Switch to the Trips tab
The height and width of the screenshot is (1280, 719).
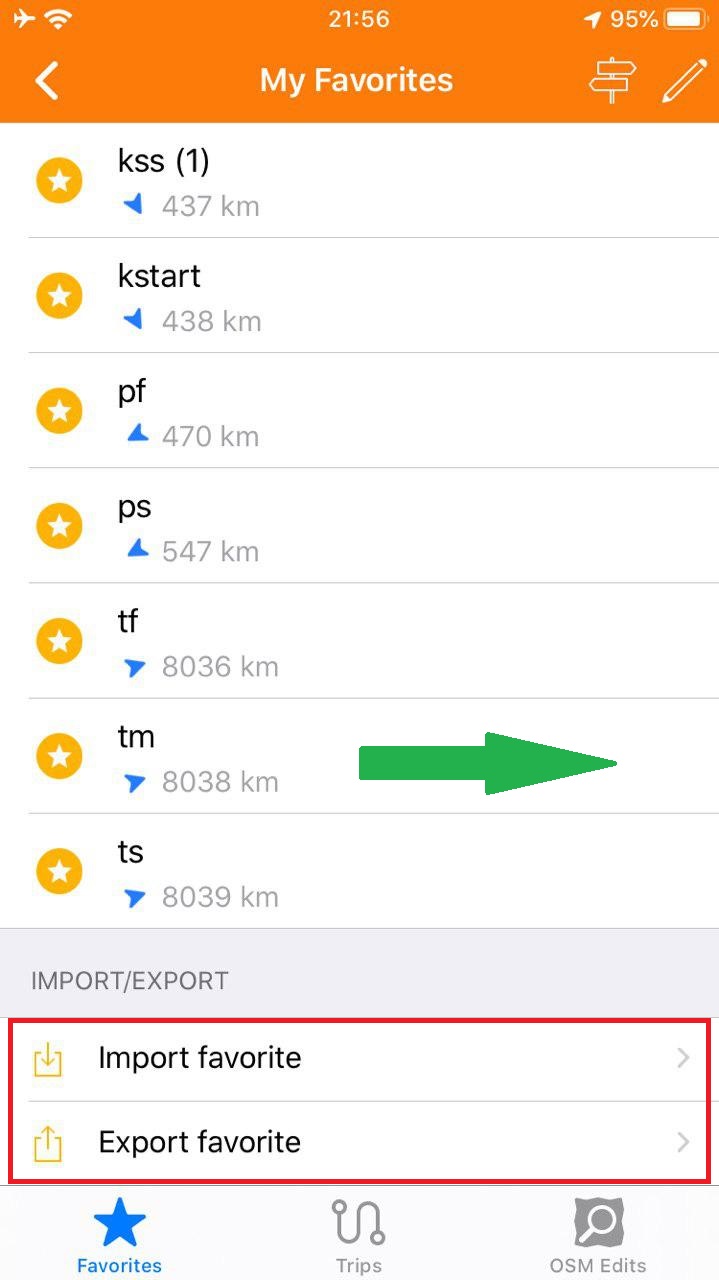point(358,1236)
